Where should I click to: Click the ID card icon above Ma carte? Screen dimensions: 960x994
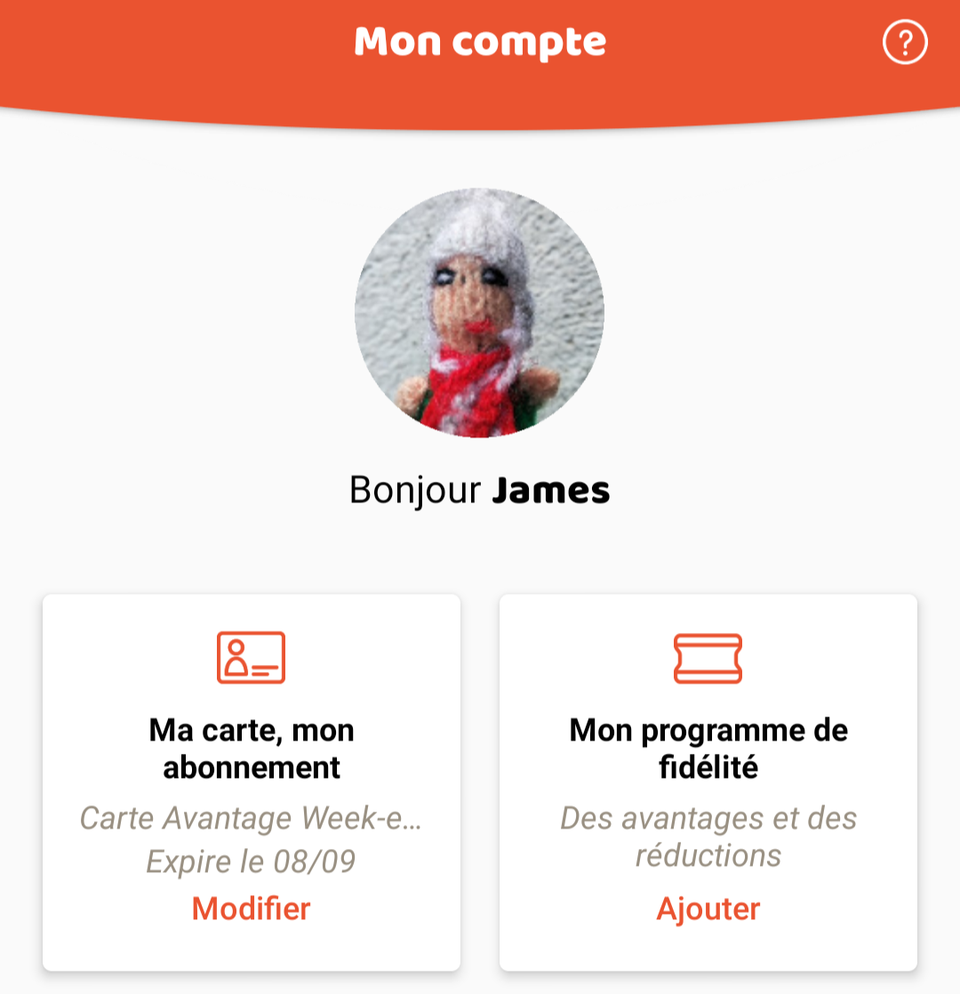point(250,658)
